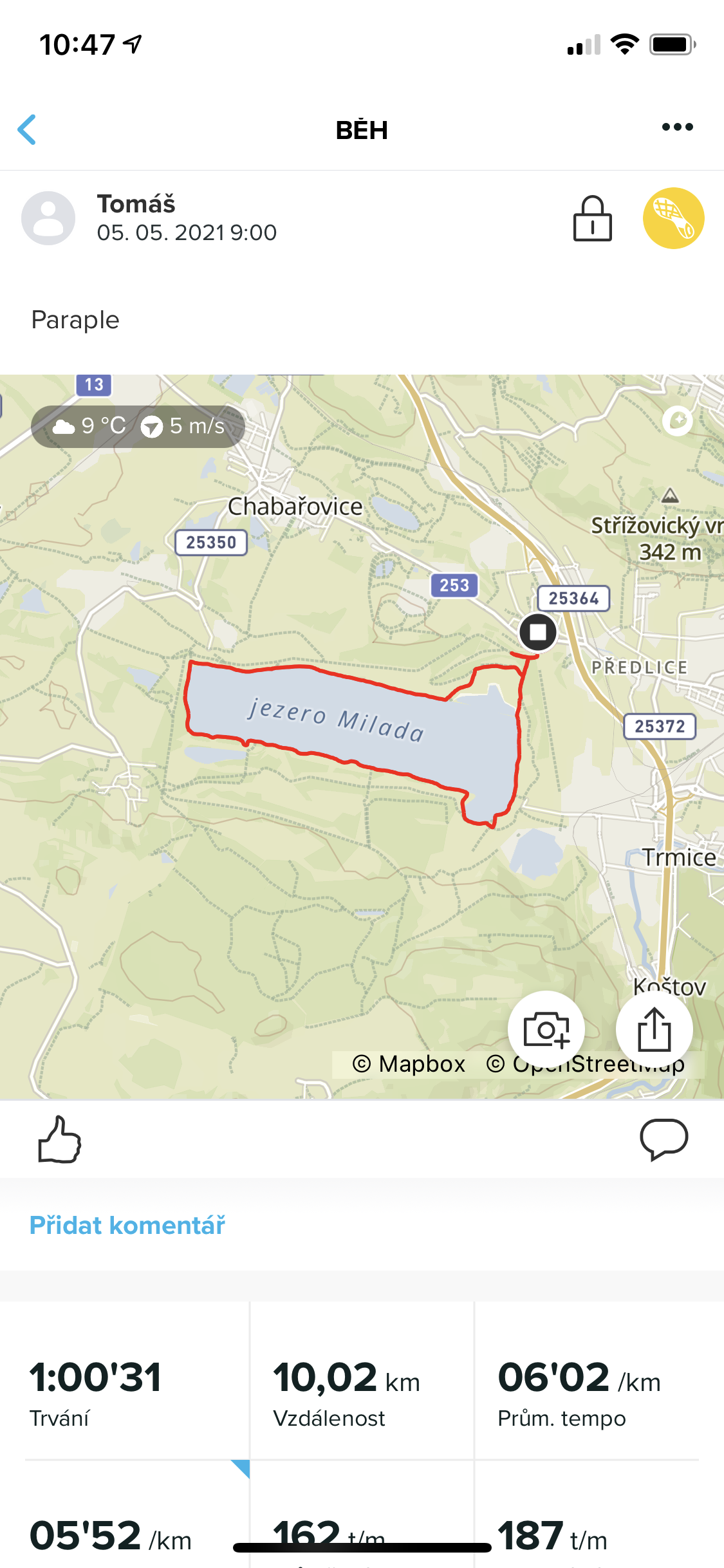
Task: Open Tomáš's profile avatar
Action: pos(48,218)
